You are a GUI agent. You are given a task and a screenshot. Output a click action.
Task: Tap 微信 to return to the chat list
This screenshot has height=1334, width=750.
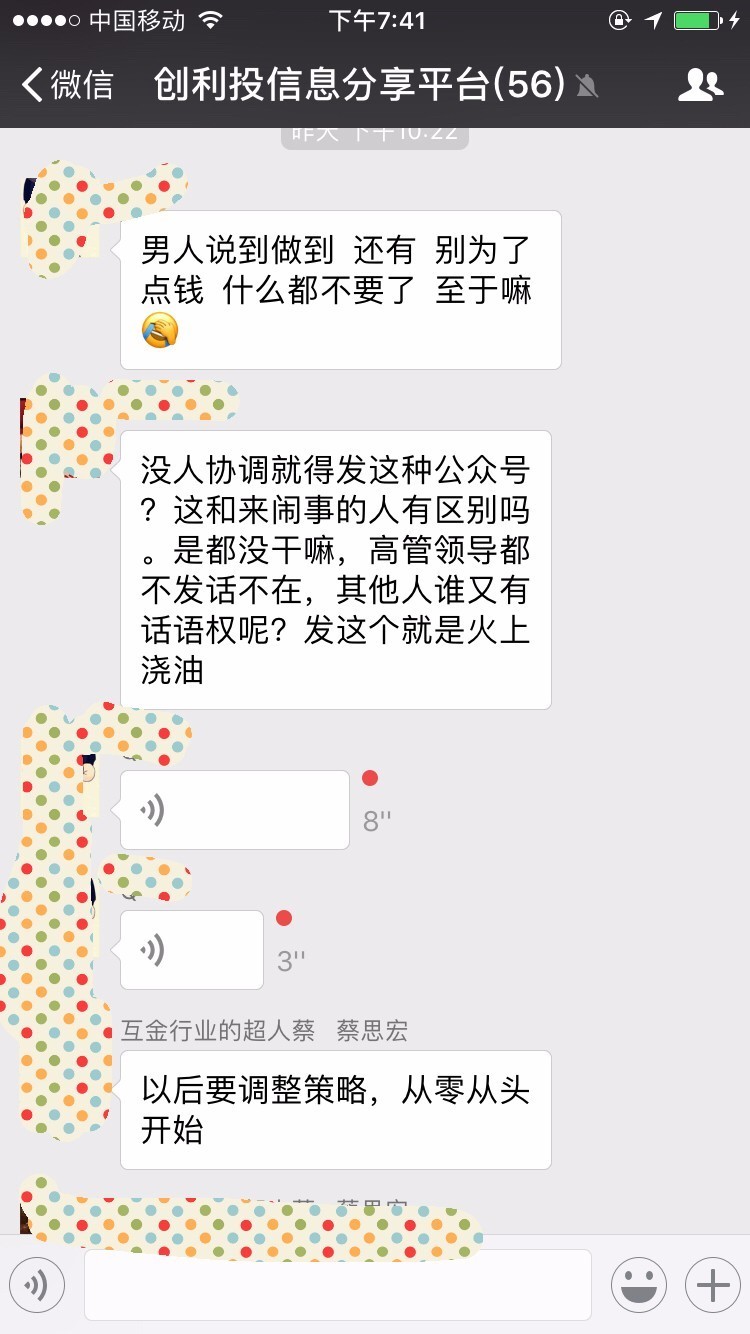click(75, 85)
